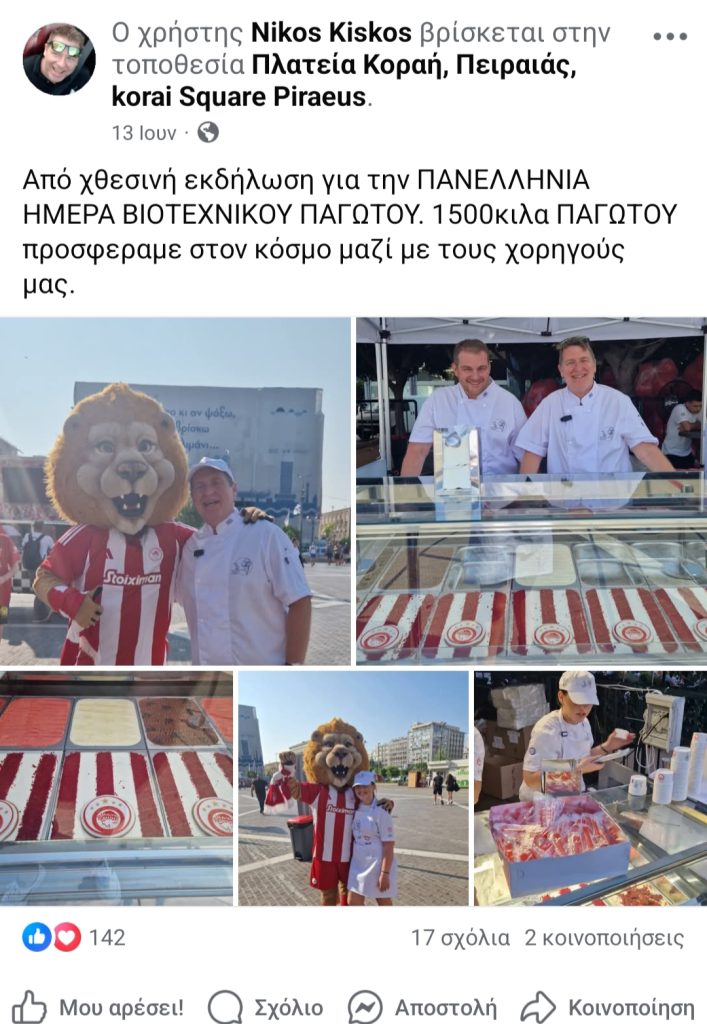The image size is (707, 1024).
Task: Open Nikos Kiskos profile name link
Action: (x=330, y=33)
